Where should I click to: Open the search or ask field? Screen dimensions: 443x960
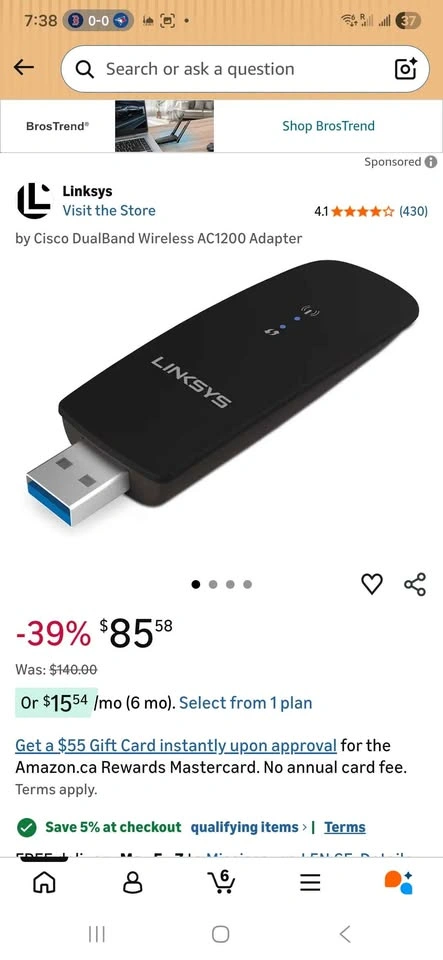234,69
